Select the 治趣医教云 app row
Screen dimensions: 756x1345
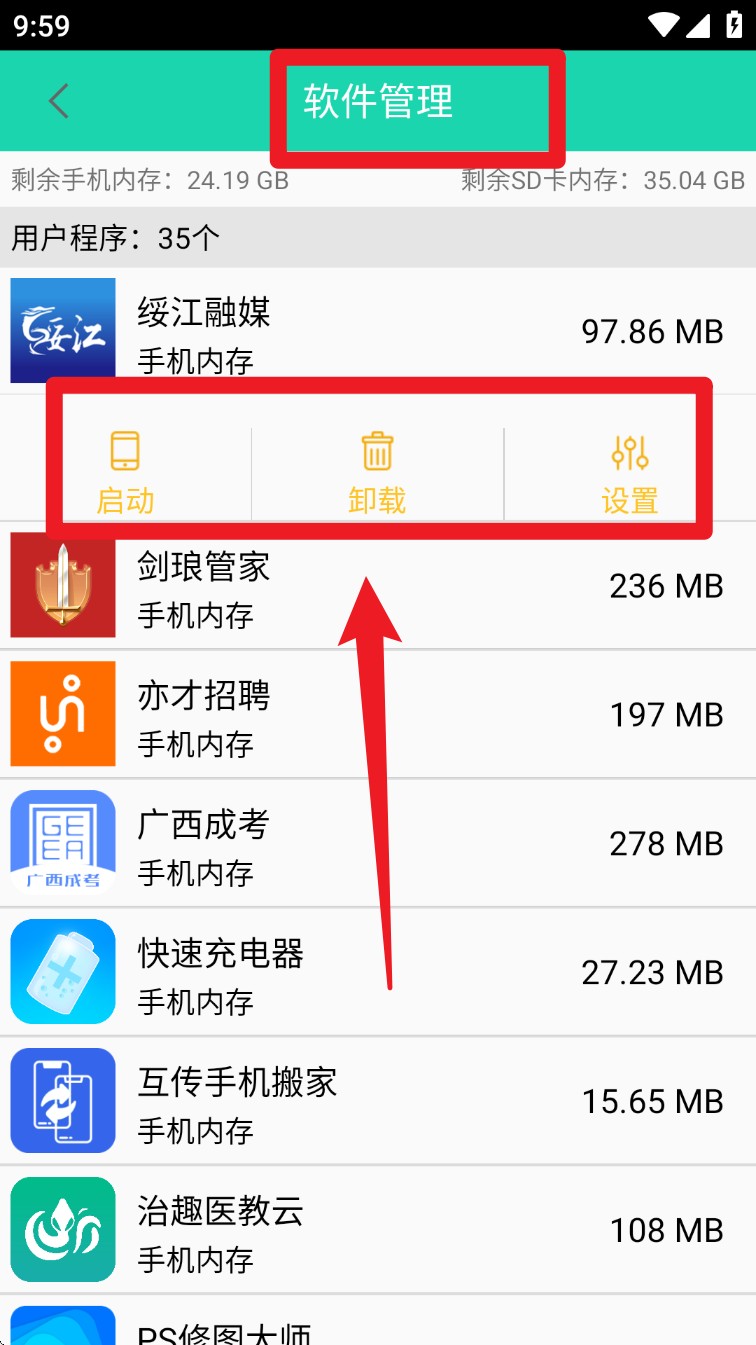378,1229
